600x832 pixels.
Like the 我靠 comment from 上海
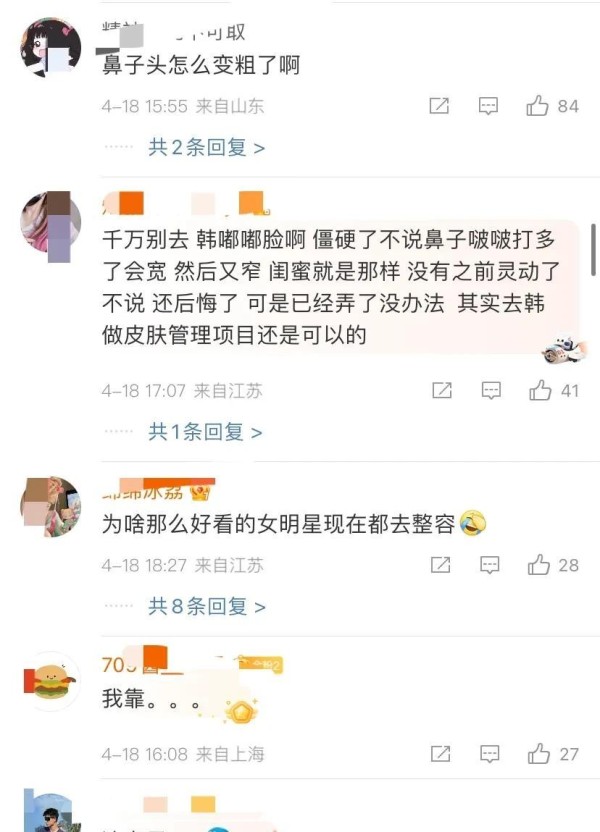541,754
